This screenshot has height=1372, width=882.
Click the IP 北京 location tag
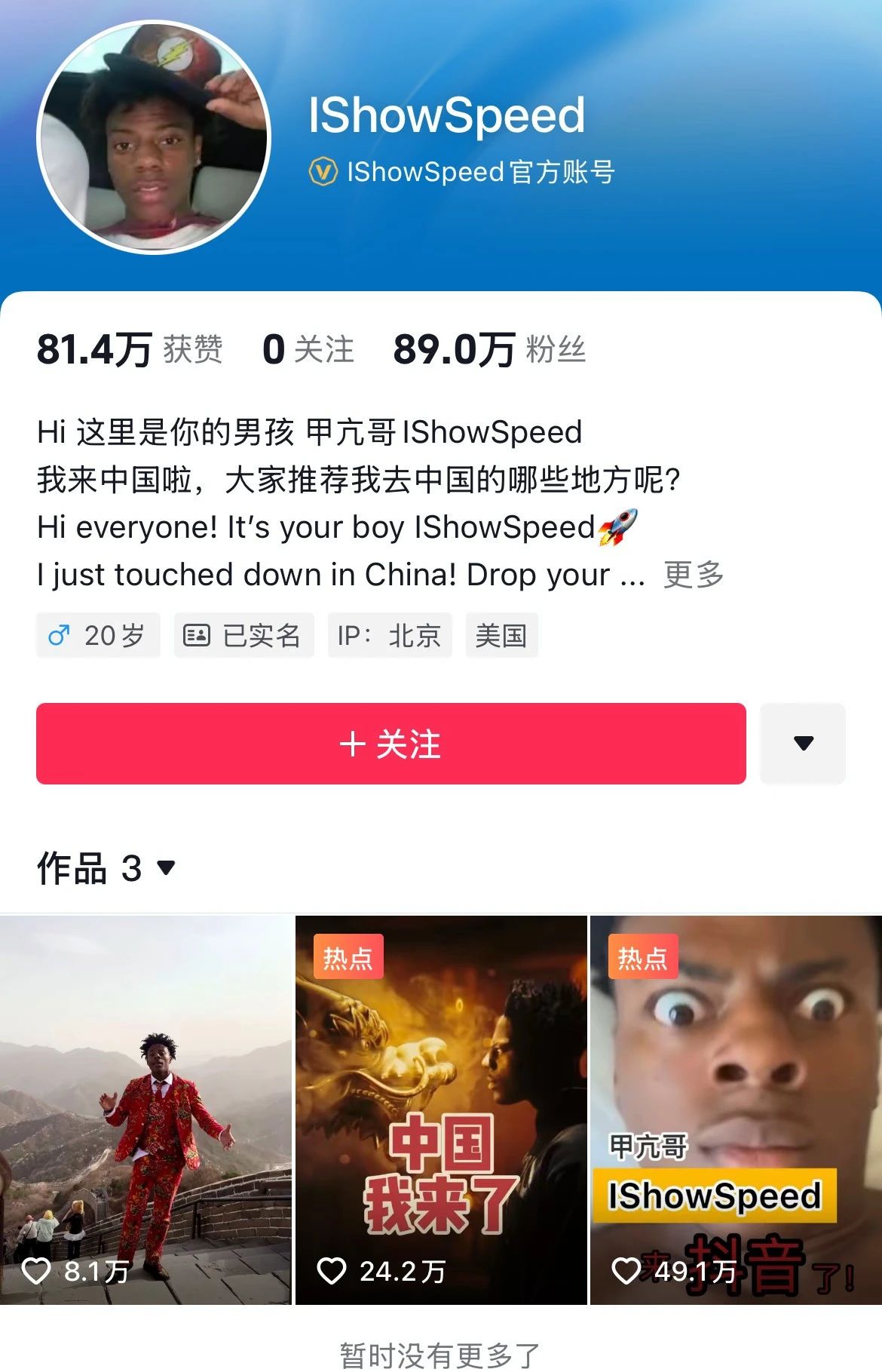pyautogui.click(x=390, y=636)
